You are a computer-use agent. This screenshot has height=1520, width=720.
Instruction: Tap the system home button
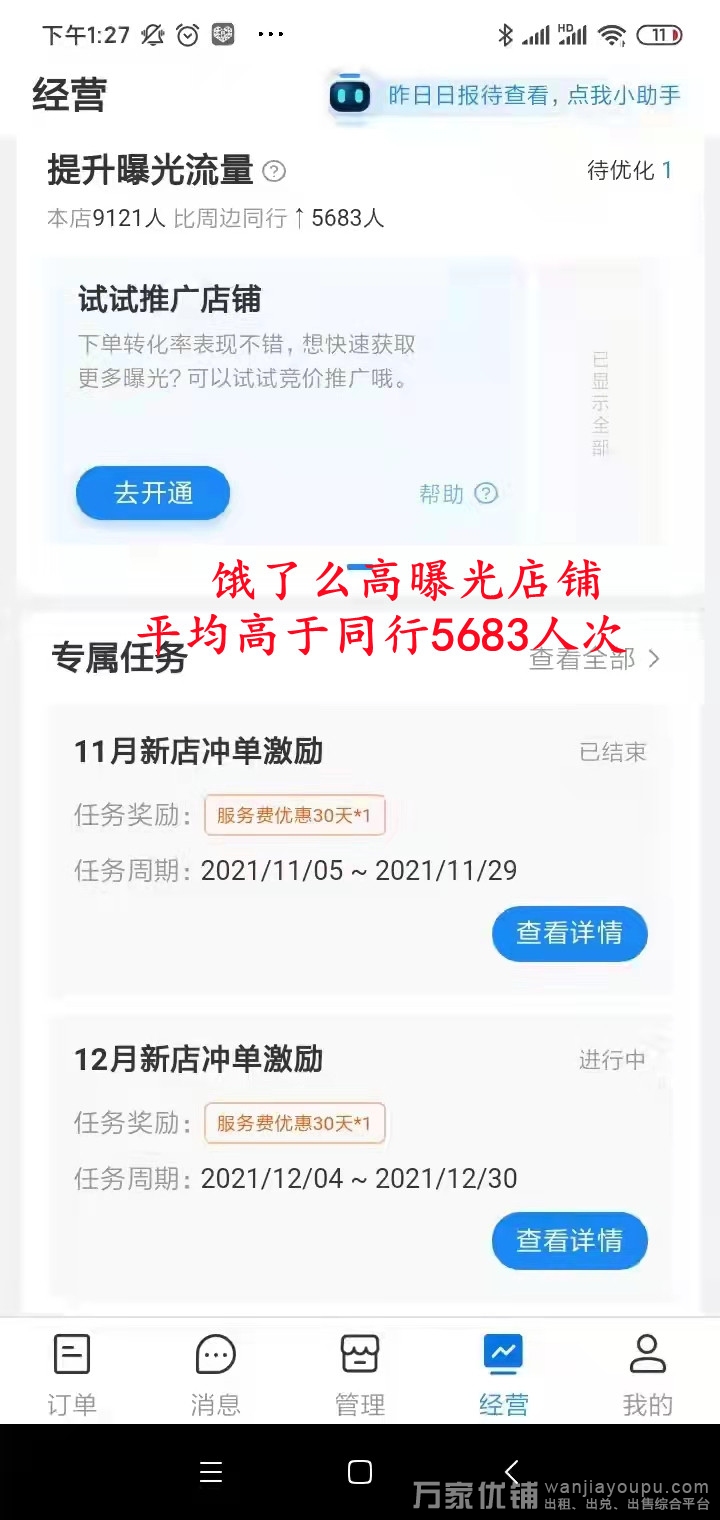tap(360, 1472)
